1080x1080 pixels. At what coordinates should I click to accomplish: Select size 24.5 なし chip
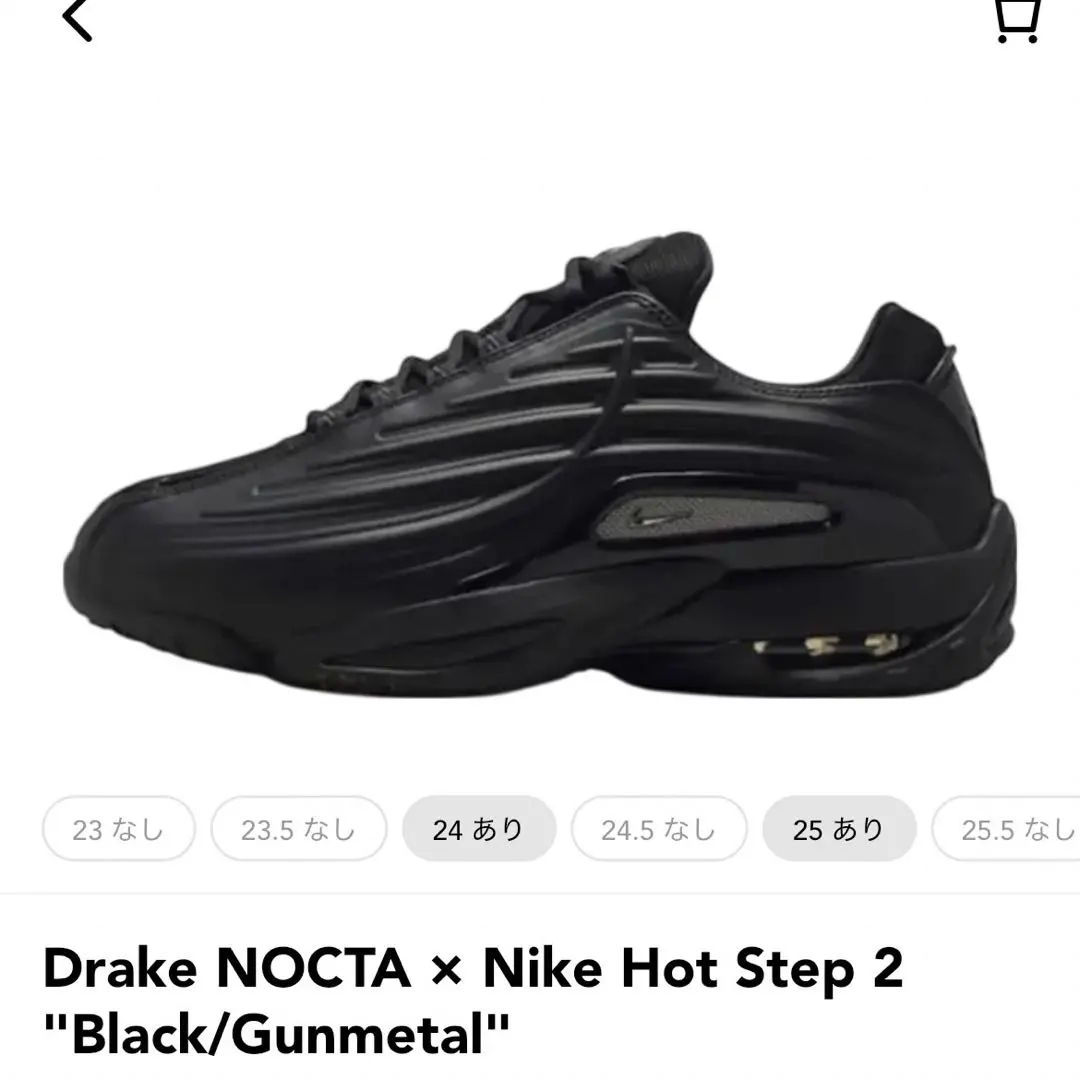point(658,830)
